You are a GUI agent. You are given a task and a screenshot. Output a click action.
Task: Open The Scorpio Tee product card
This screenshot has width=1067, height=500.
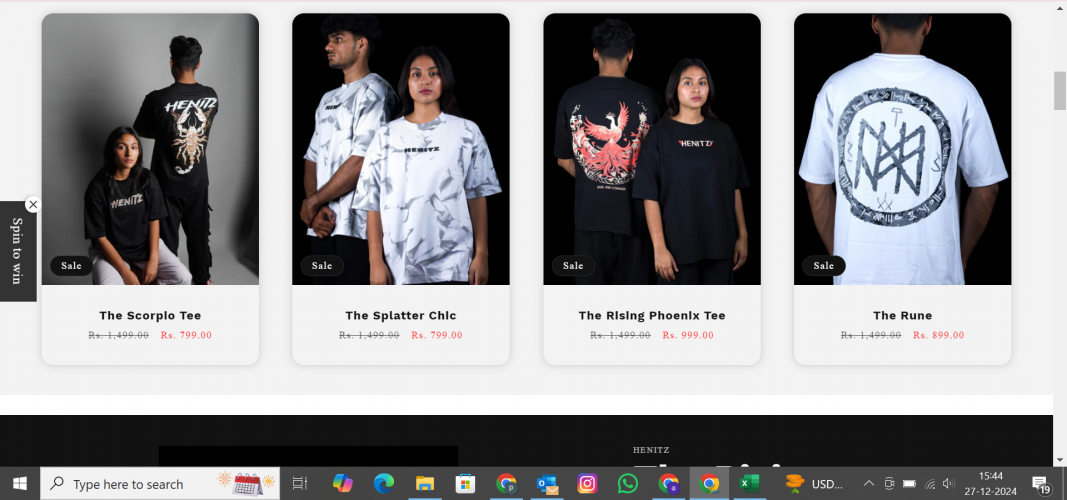click(150, 315)
